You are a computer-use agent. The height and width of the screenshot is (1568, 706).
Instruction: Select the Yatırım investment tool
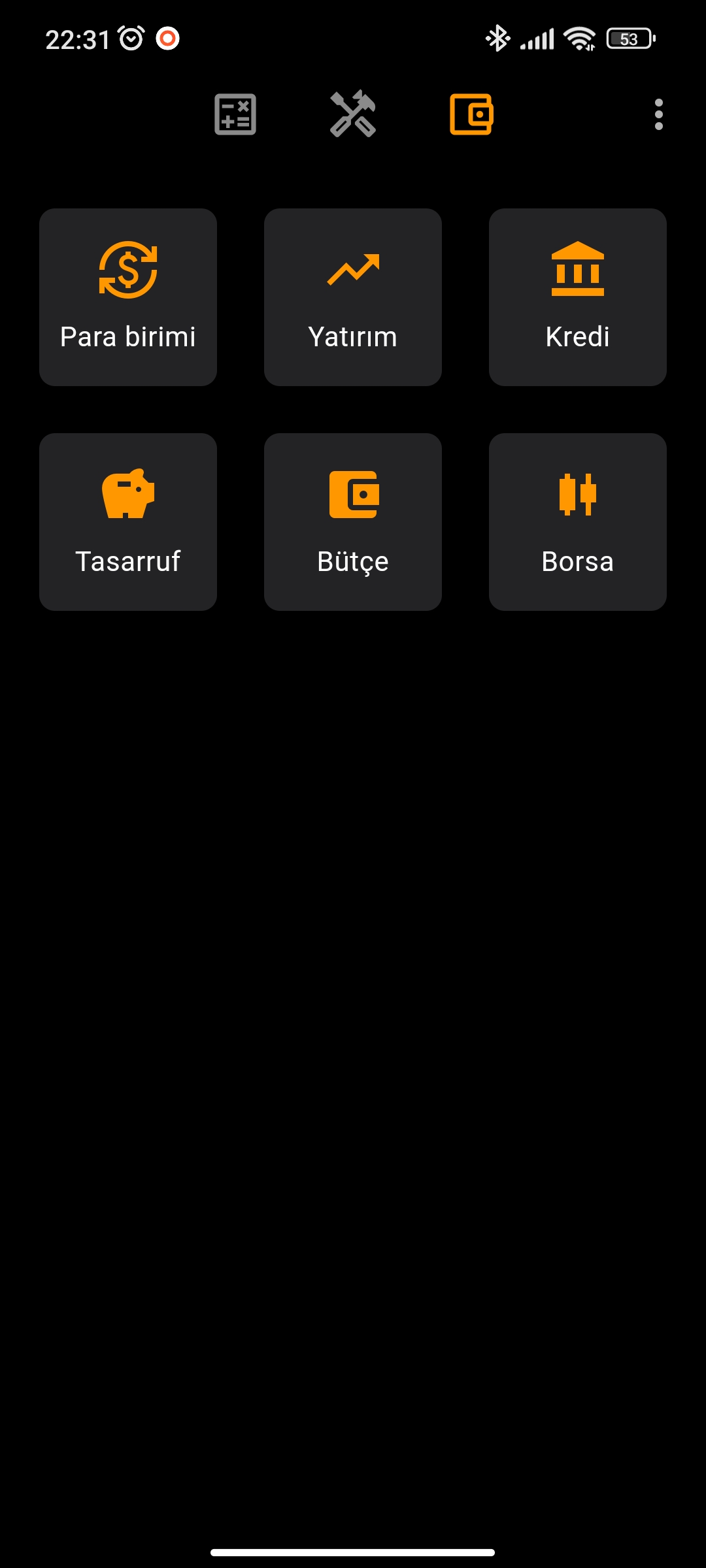(353, 297)
